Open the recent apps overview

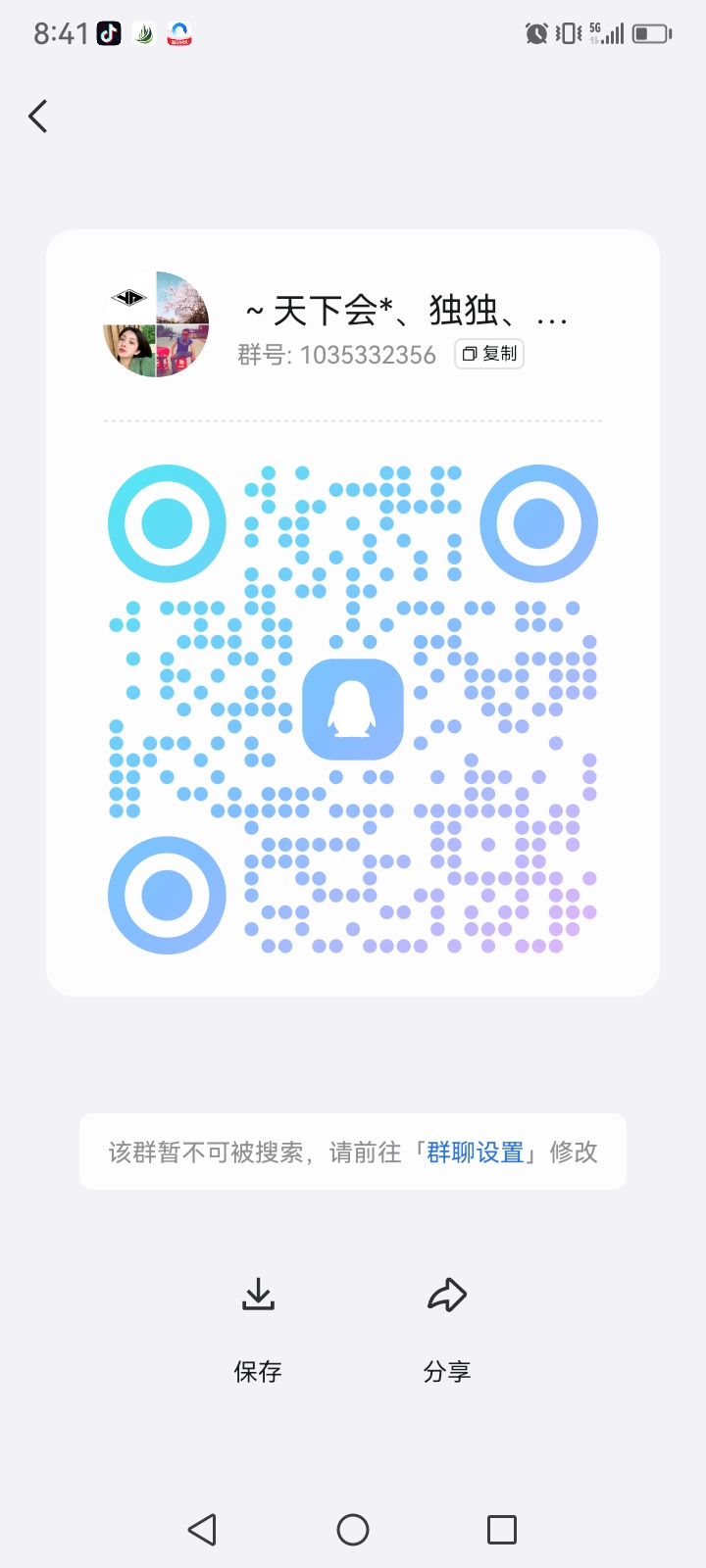pyautogui.click(x=502, y=1530)
